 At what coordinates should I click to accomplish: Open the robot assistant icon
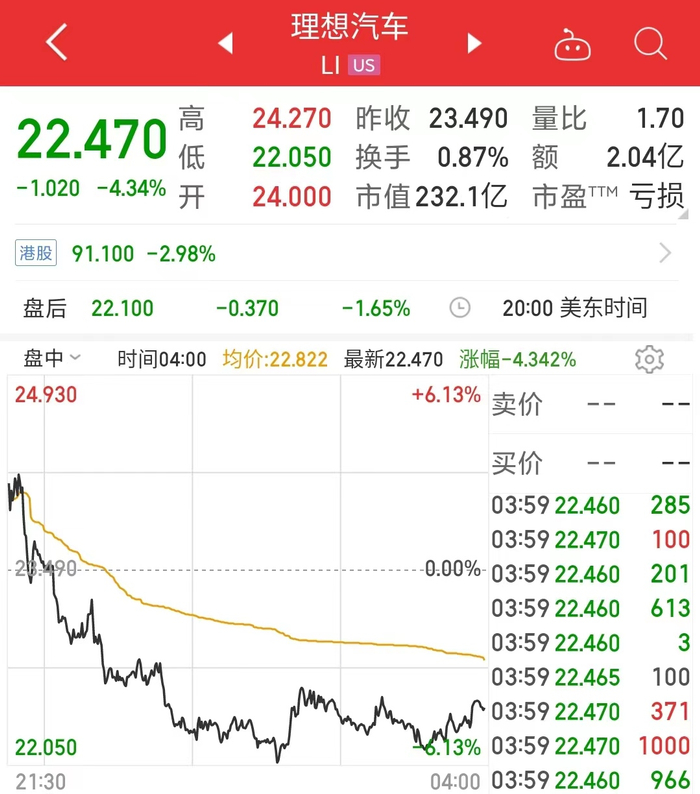(x=573, y=45)
